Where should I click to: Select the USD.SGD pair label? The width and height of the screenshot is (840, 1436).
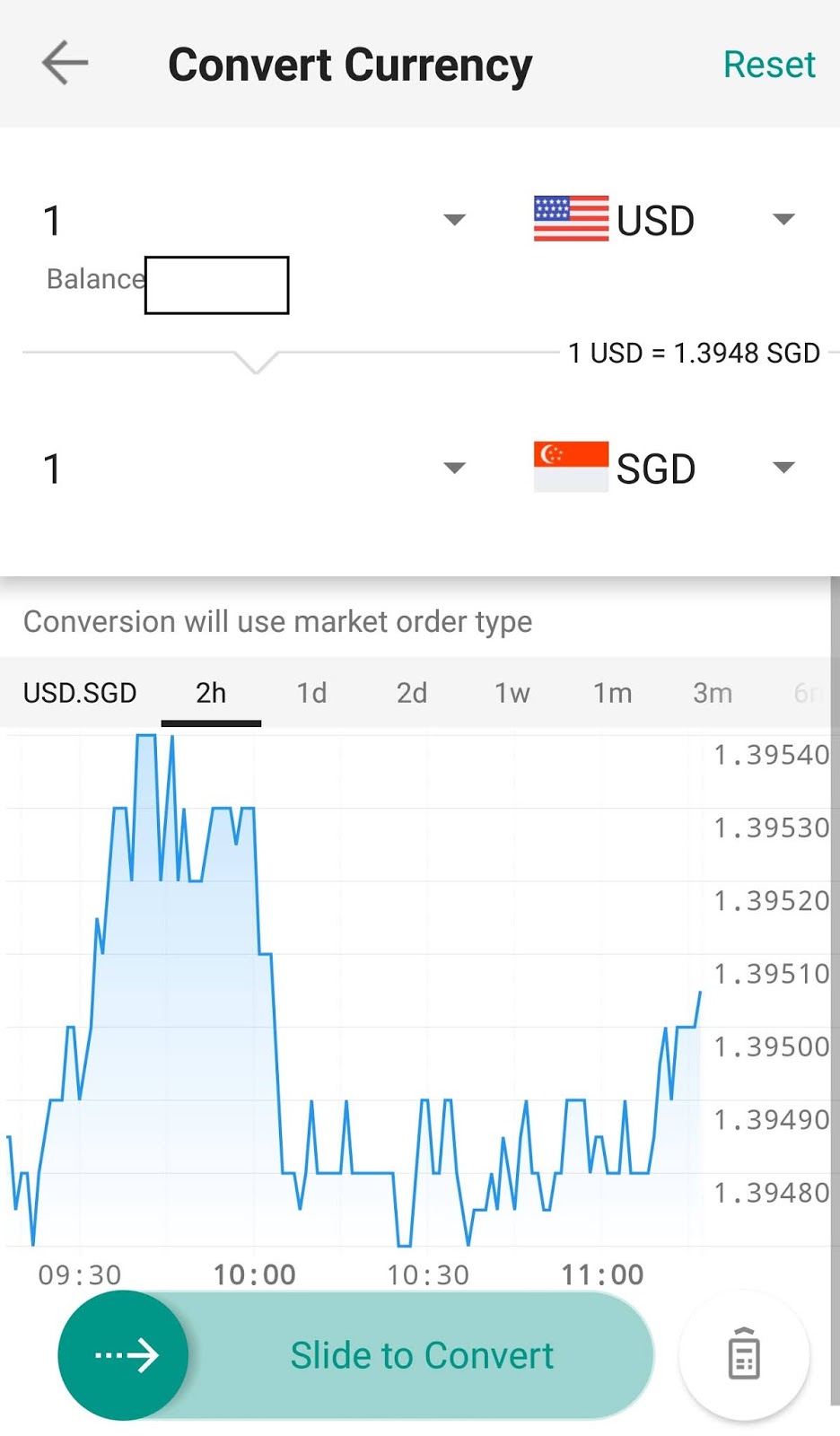[x=80, y=692]
